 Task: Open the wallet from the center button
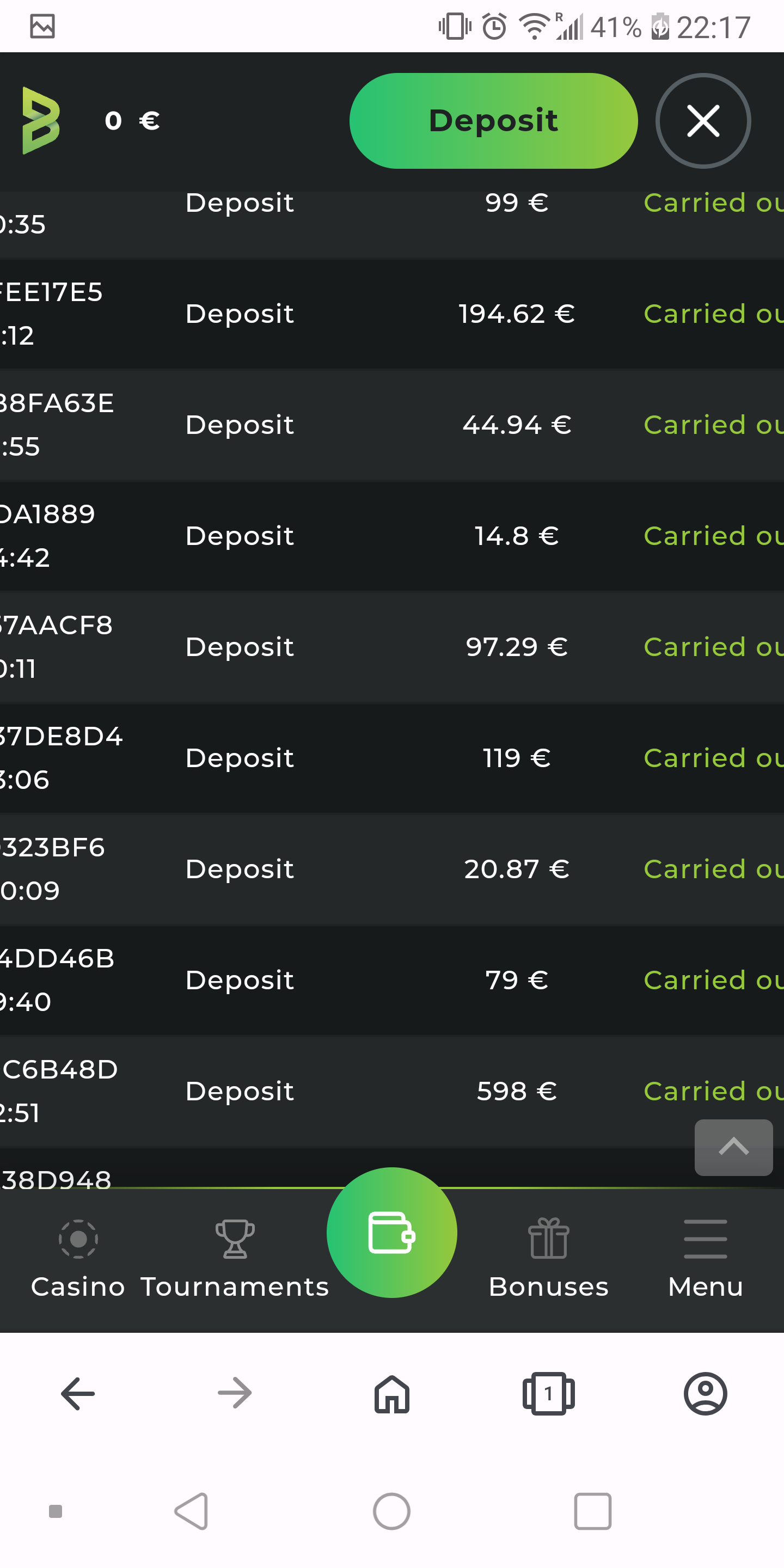click(x=391, y=1232)
